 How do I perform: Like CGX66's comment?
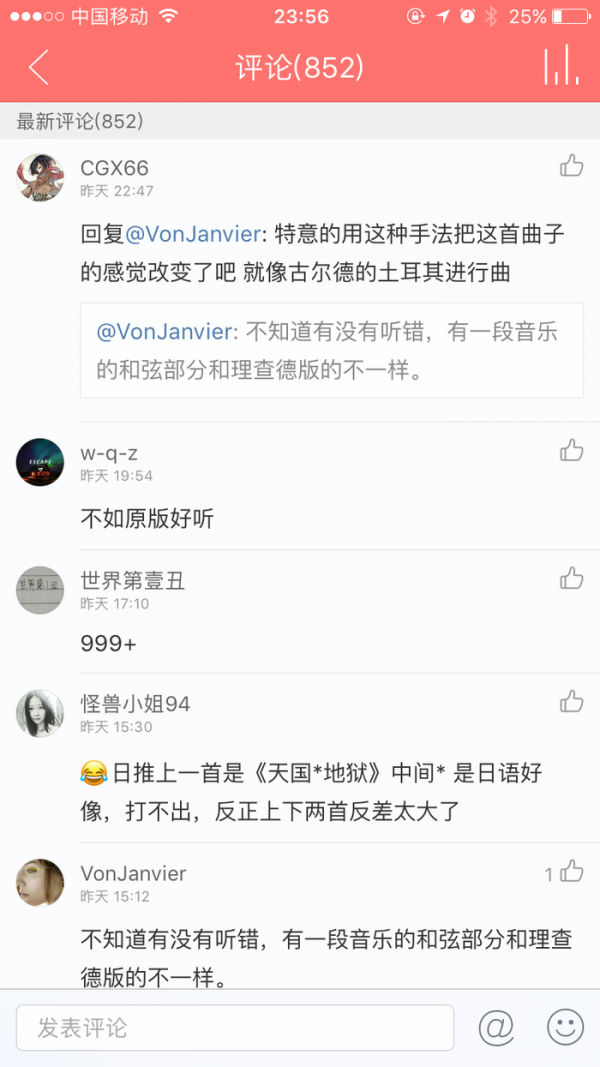pyautogui.click(x=571, y=166)
